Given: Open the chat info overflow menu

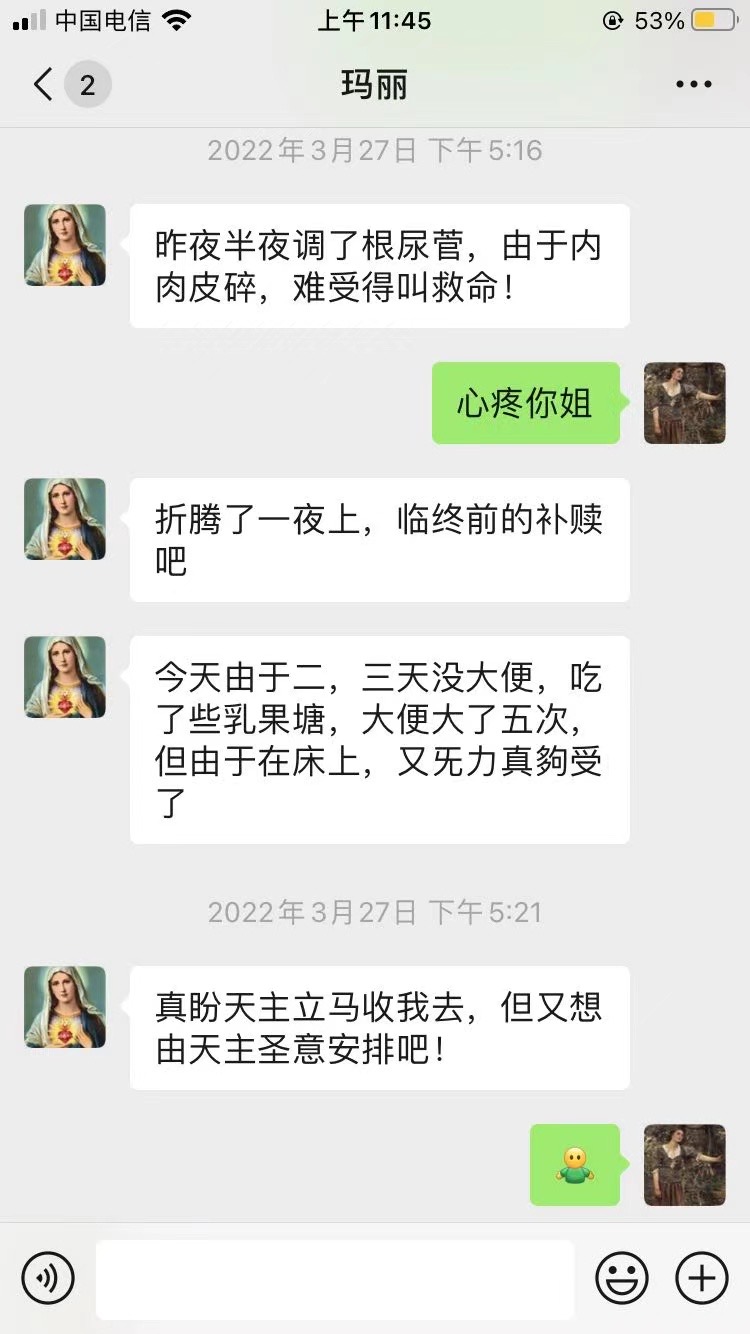Looking at the screenshot, I should click(693, 85).
